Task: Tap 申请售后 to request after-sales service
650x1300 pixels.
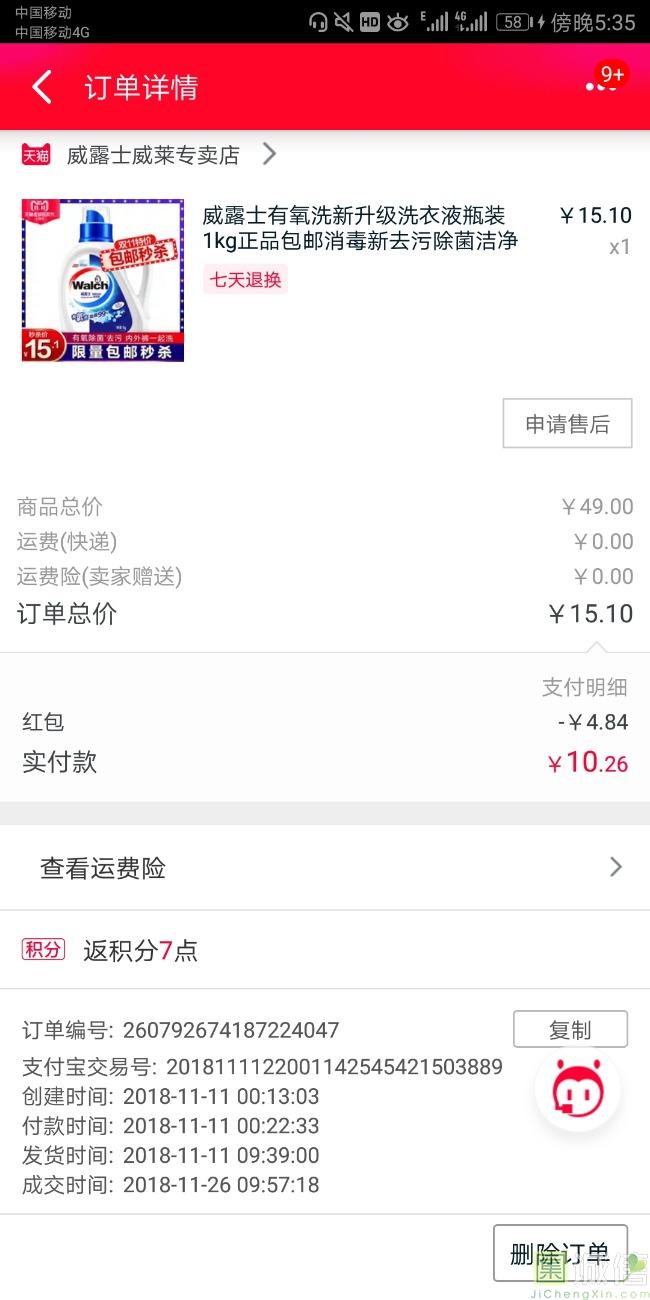Action: coord(567,424)
